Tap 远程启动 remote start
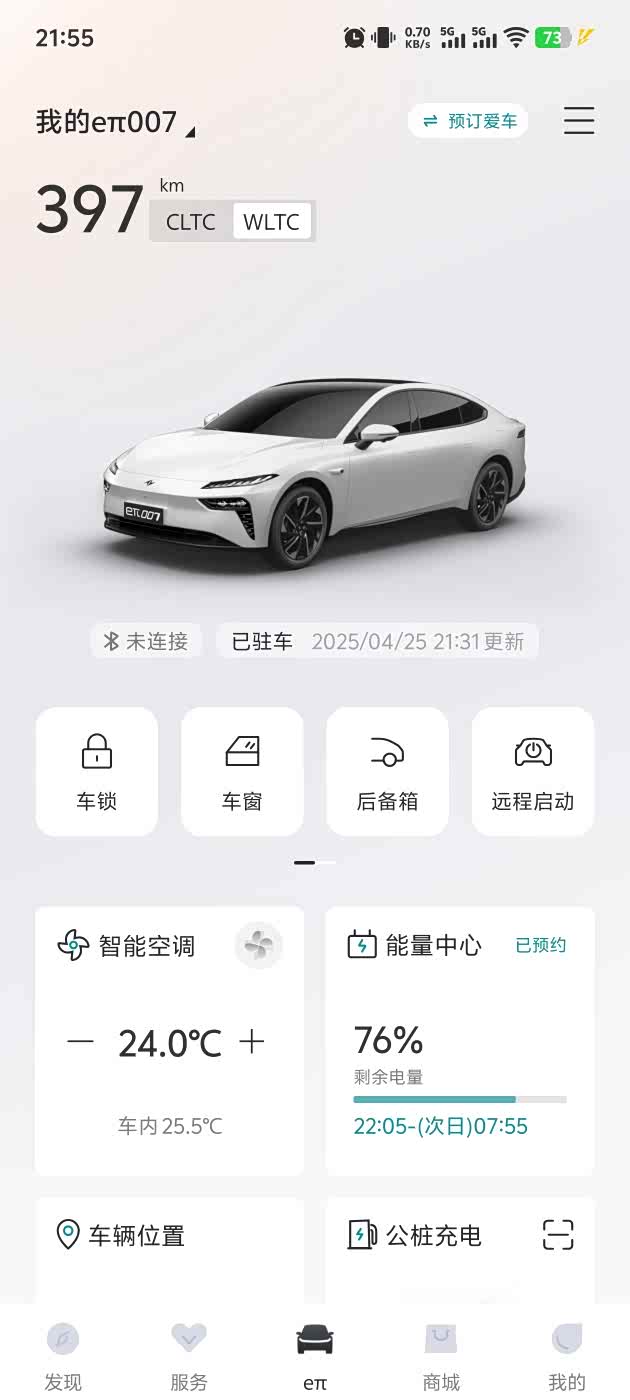Image resolution: width=630 pixels, height=1400 pixels. coord(533,771)
